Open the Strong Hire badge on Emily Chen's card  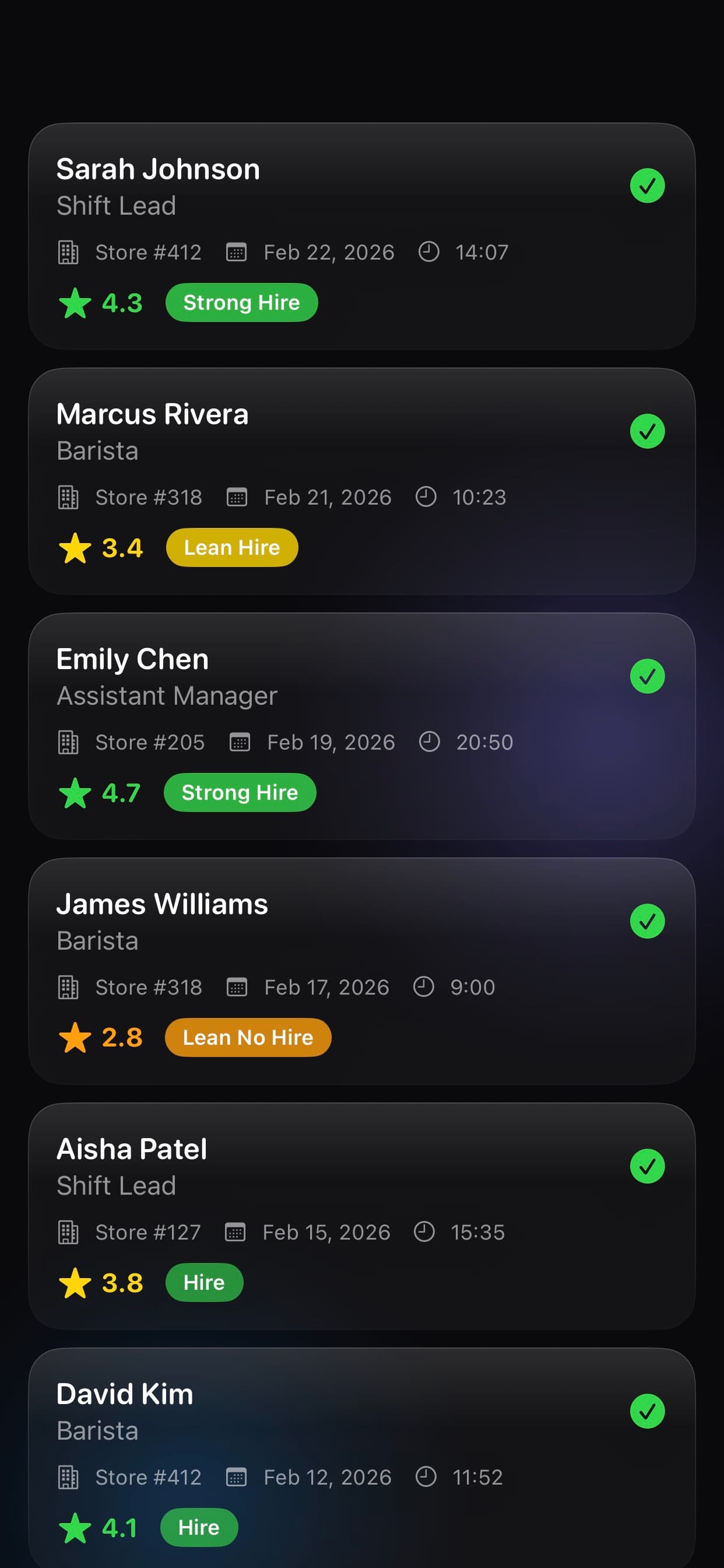(239, 793)
